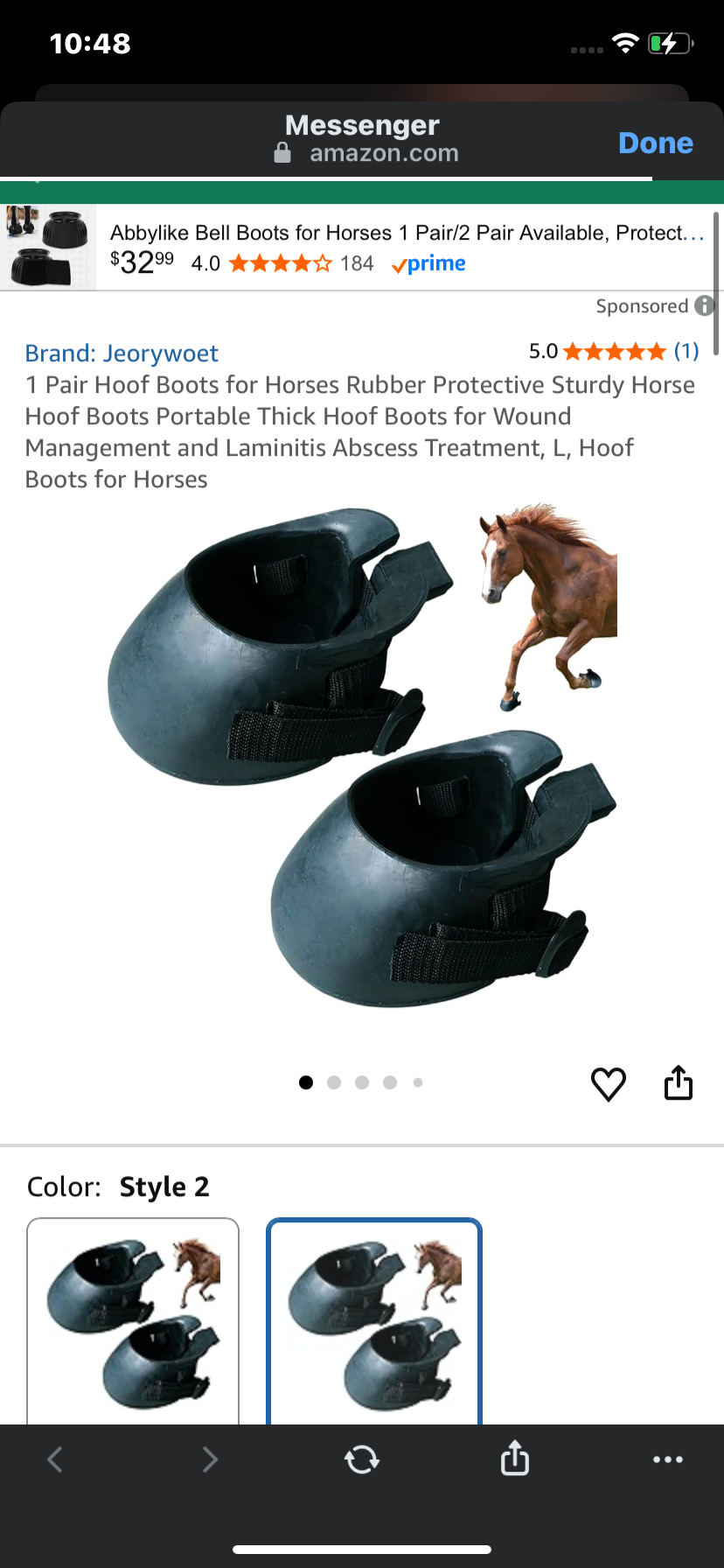Viewport: 724px width, 1568px height.
Task: Open the Brand: Jeorywoet link
Action: click(122, 353)
